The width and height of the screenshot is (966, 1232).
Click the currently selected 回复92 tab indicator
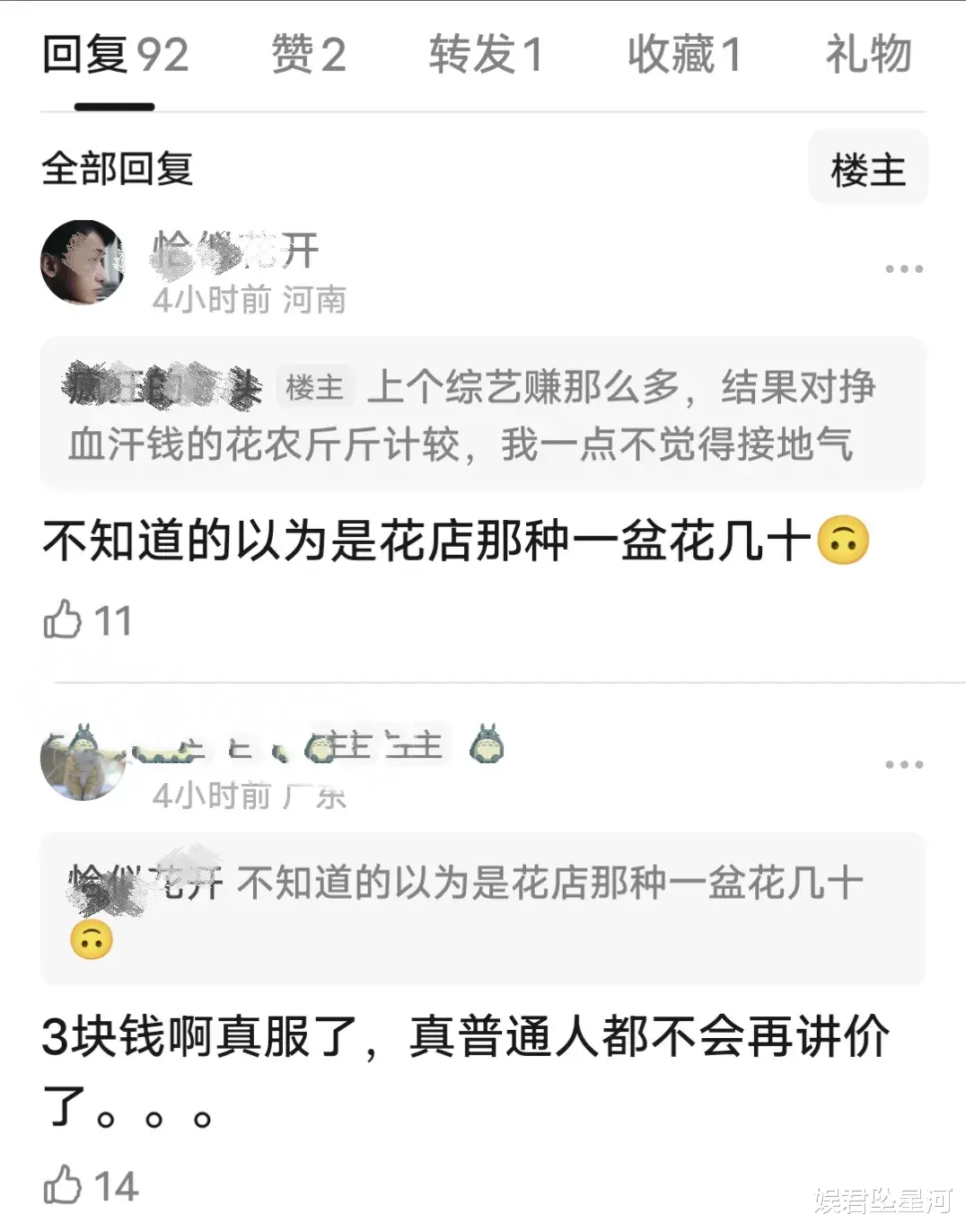point(117,54)
